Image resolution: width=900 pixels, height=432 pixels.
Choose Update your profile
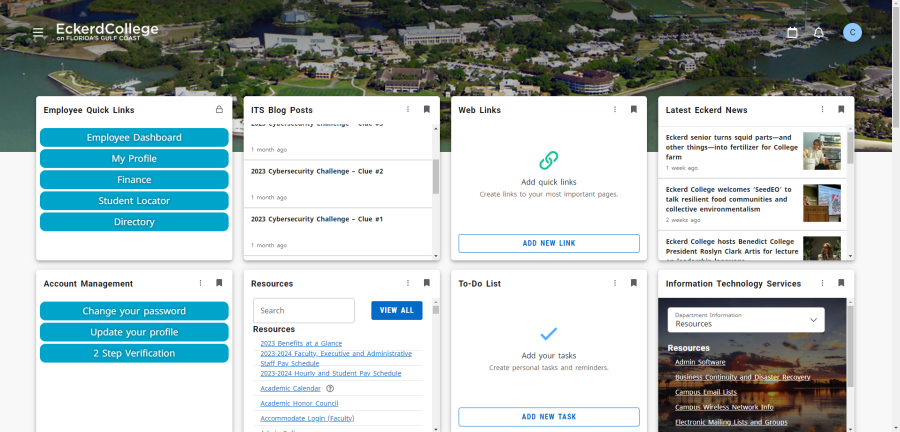point(134,332)
